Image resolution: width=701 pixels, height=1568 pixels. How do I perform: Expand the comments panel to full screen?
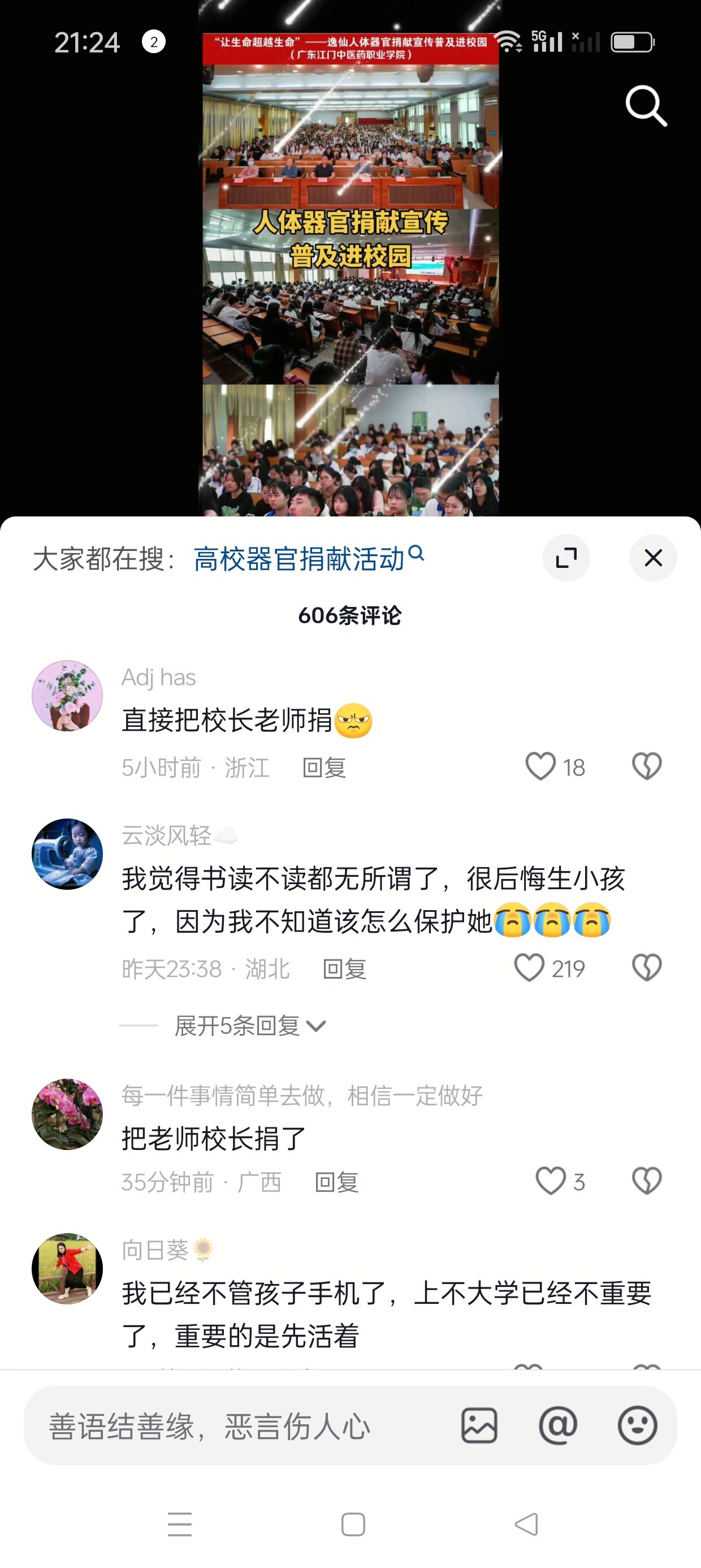click(x=566, y=558)
